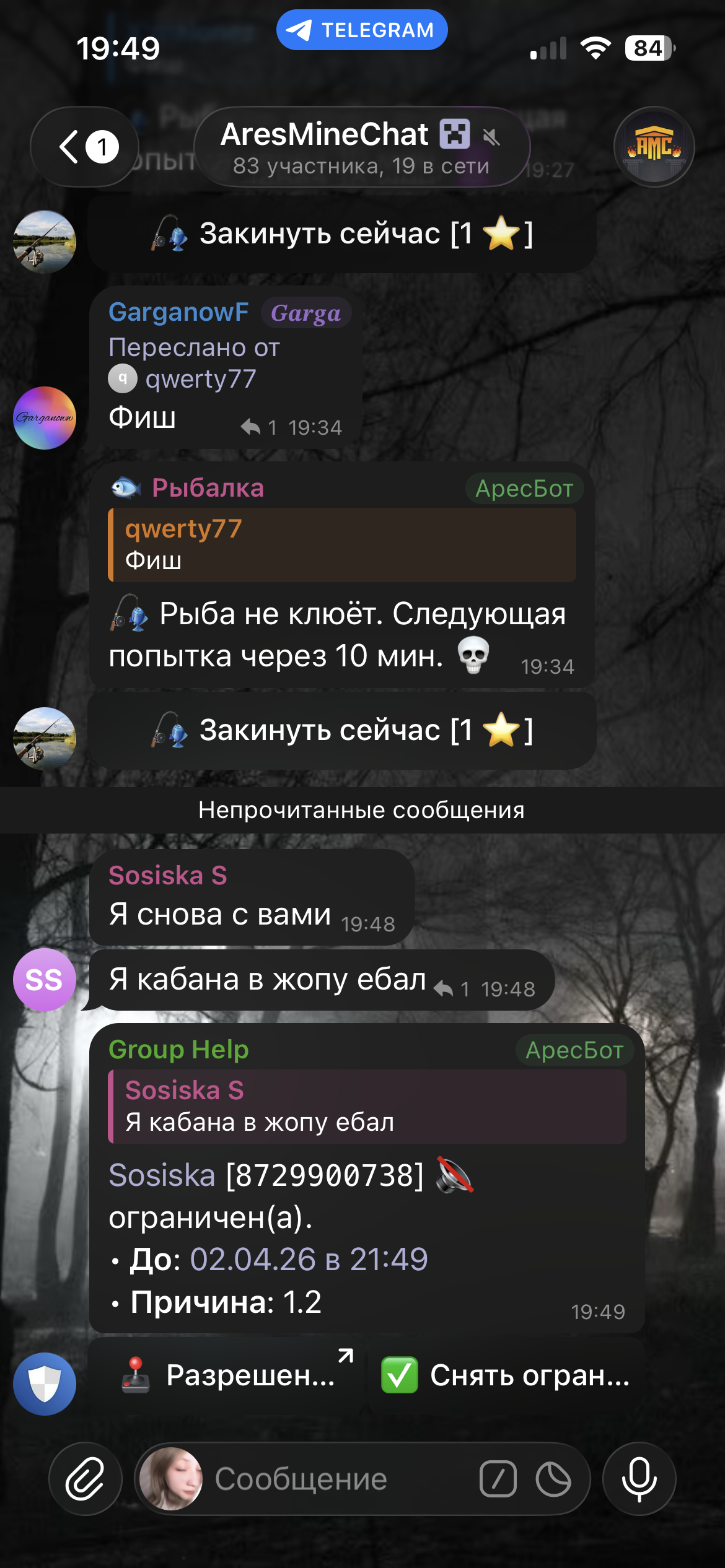This screenshot has width=725, height=1568.
Task: Record a voice message with the microphone
Action: coord(639,1479)
